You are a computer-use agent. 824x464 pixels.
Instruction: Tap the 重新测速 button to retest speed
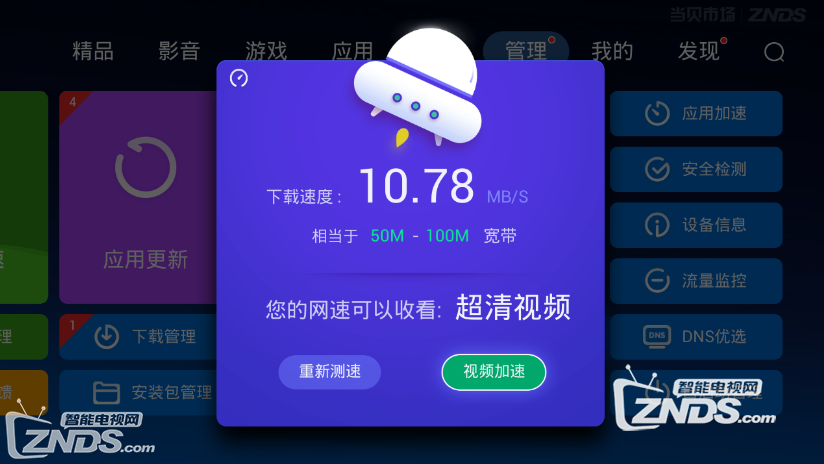pos(330,372)
